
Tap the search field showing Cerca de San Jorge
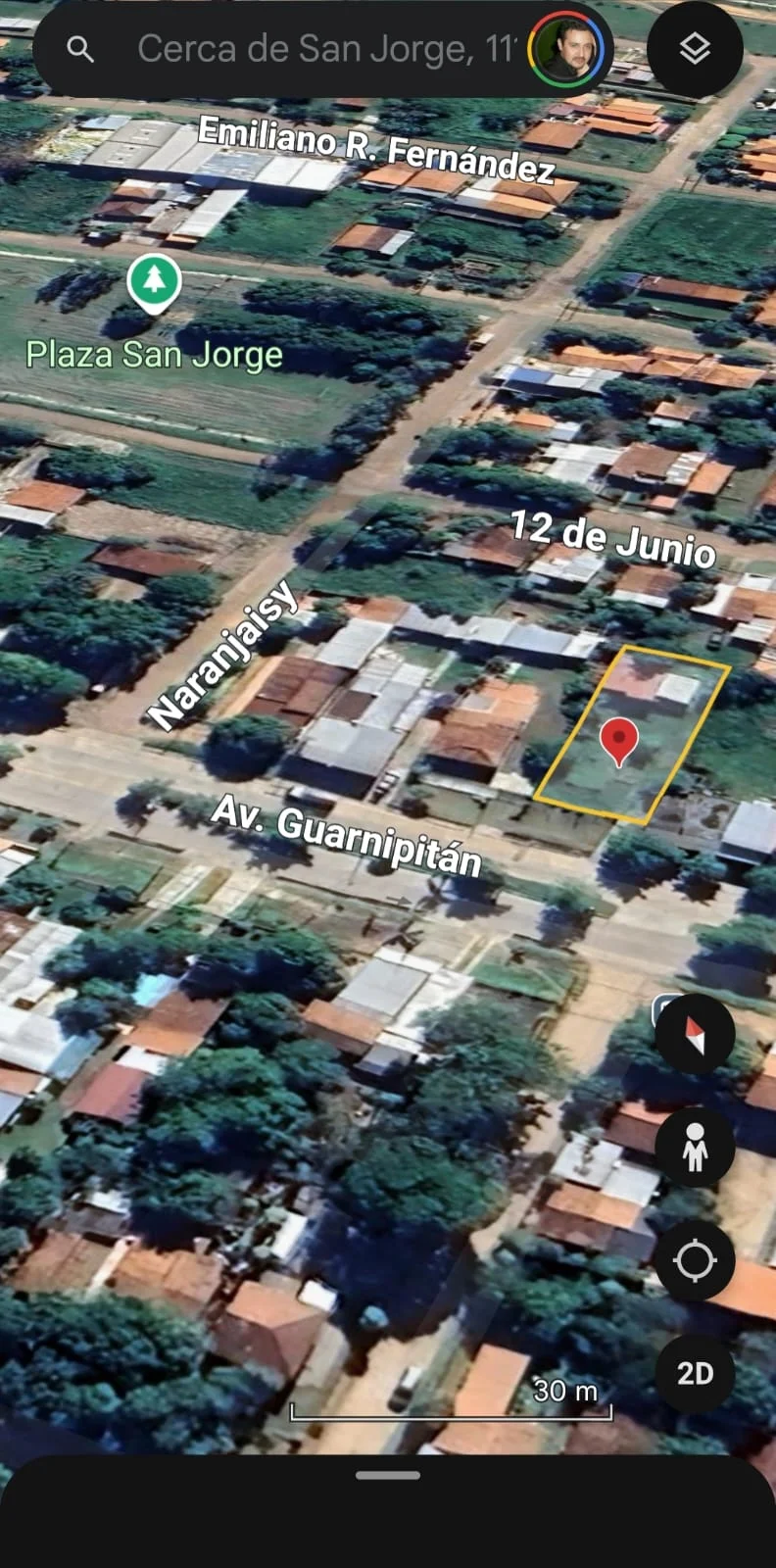(323, 49)
